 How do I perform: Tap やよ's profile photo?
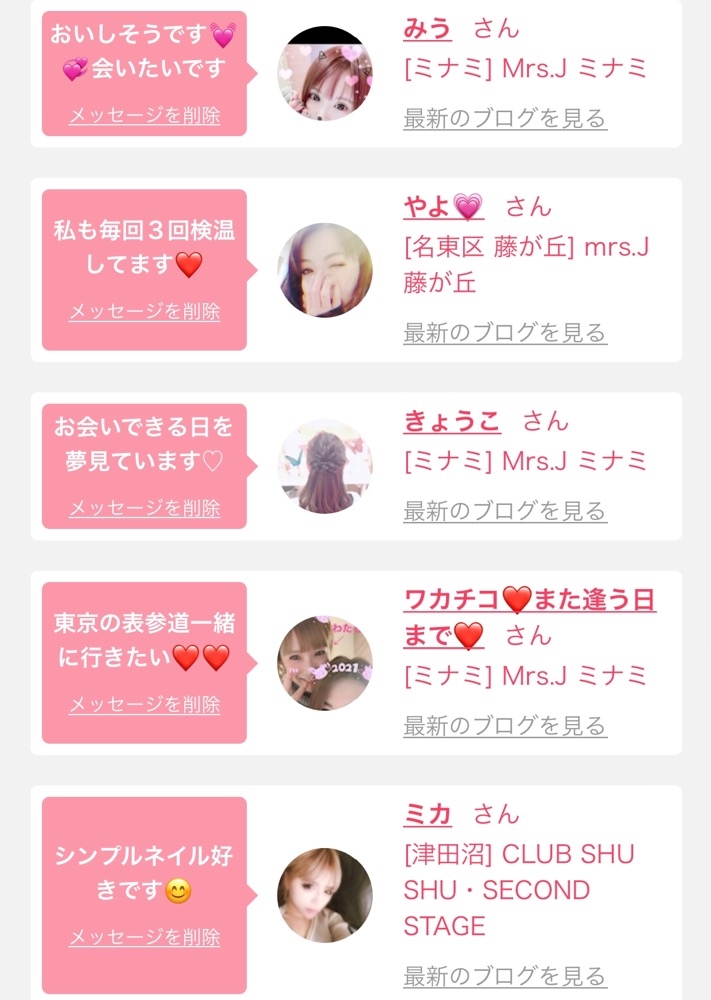point(324,270)
